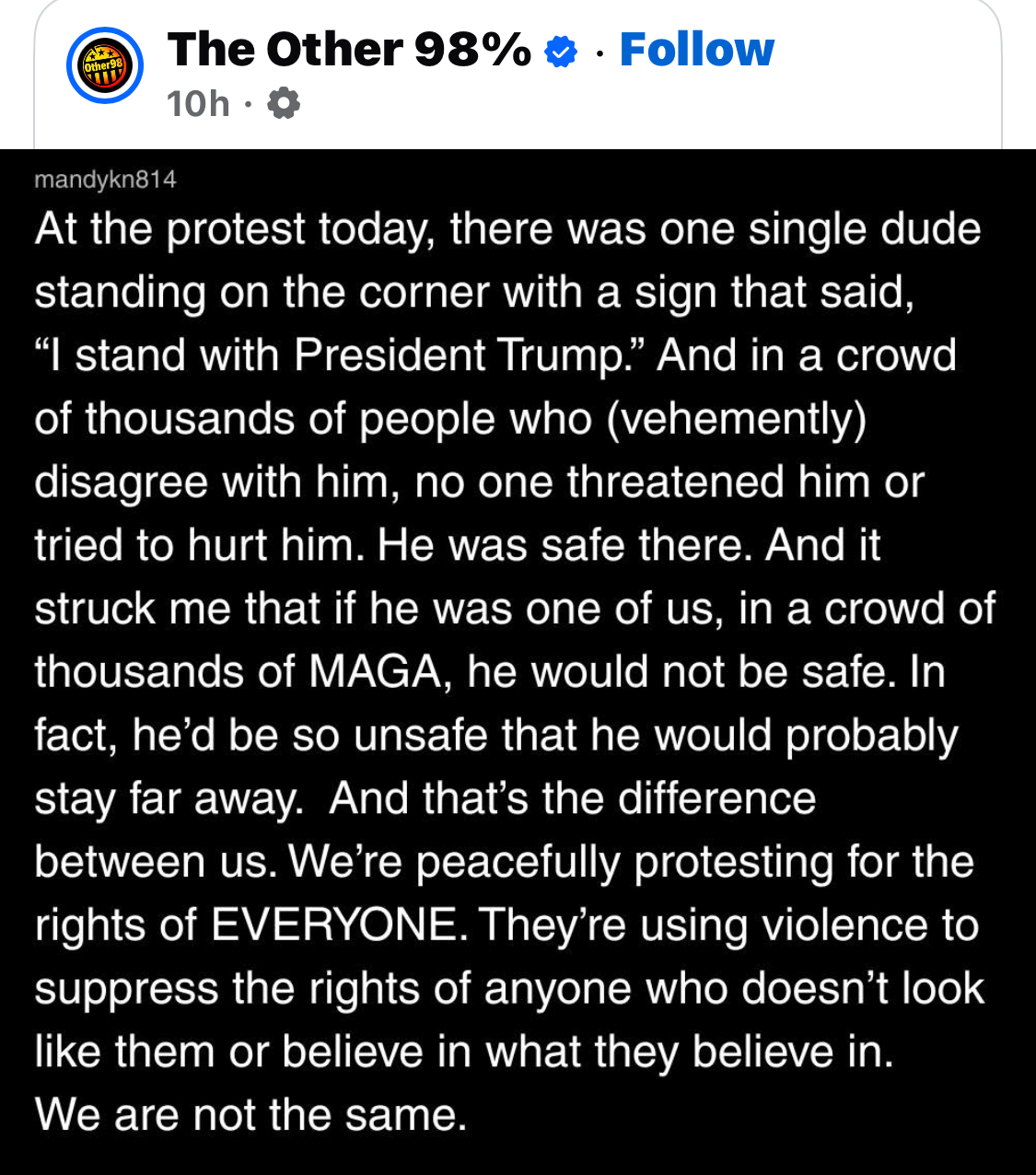Open the post settings gear icon
1036x1175 pixels.
point(284,103)
